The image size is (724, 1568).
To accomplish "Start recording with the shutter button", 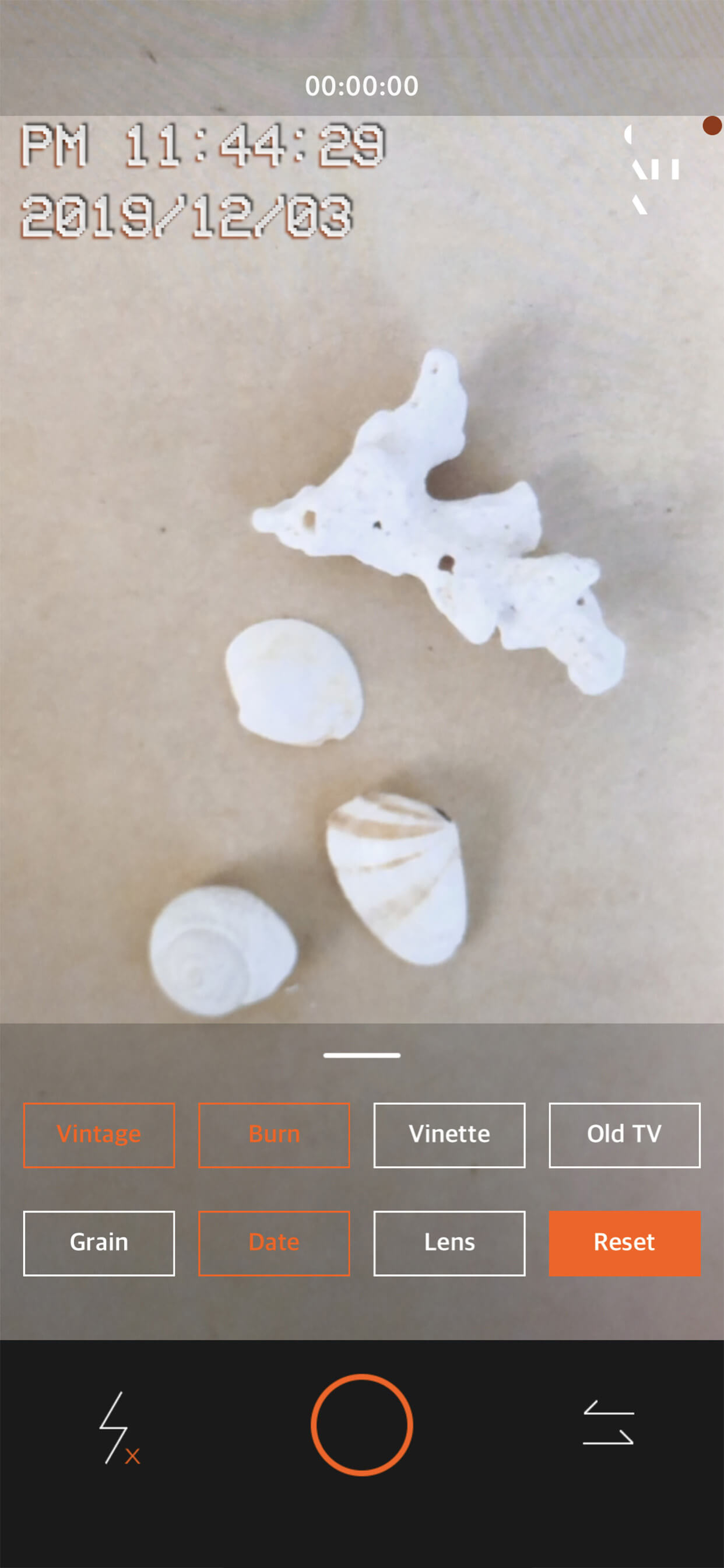I will tap(362, 1424).
